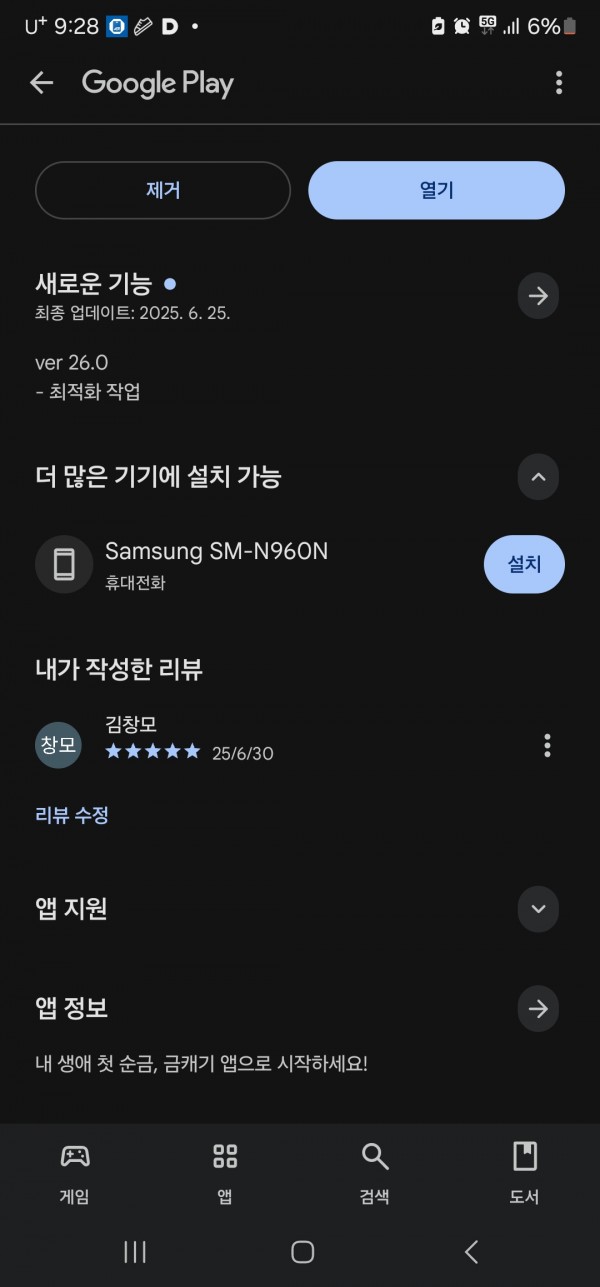Screen dimensions: 600x1287
Task: Install on Samsung SM-N960N with 설치
Action: click(x=524, y=564)
